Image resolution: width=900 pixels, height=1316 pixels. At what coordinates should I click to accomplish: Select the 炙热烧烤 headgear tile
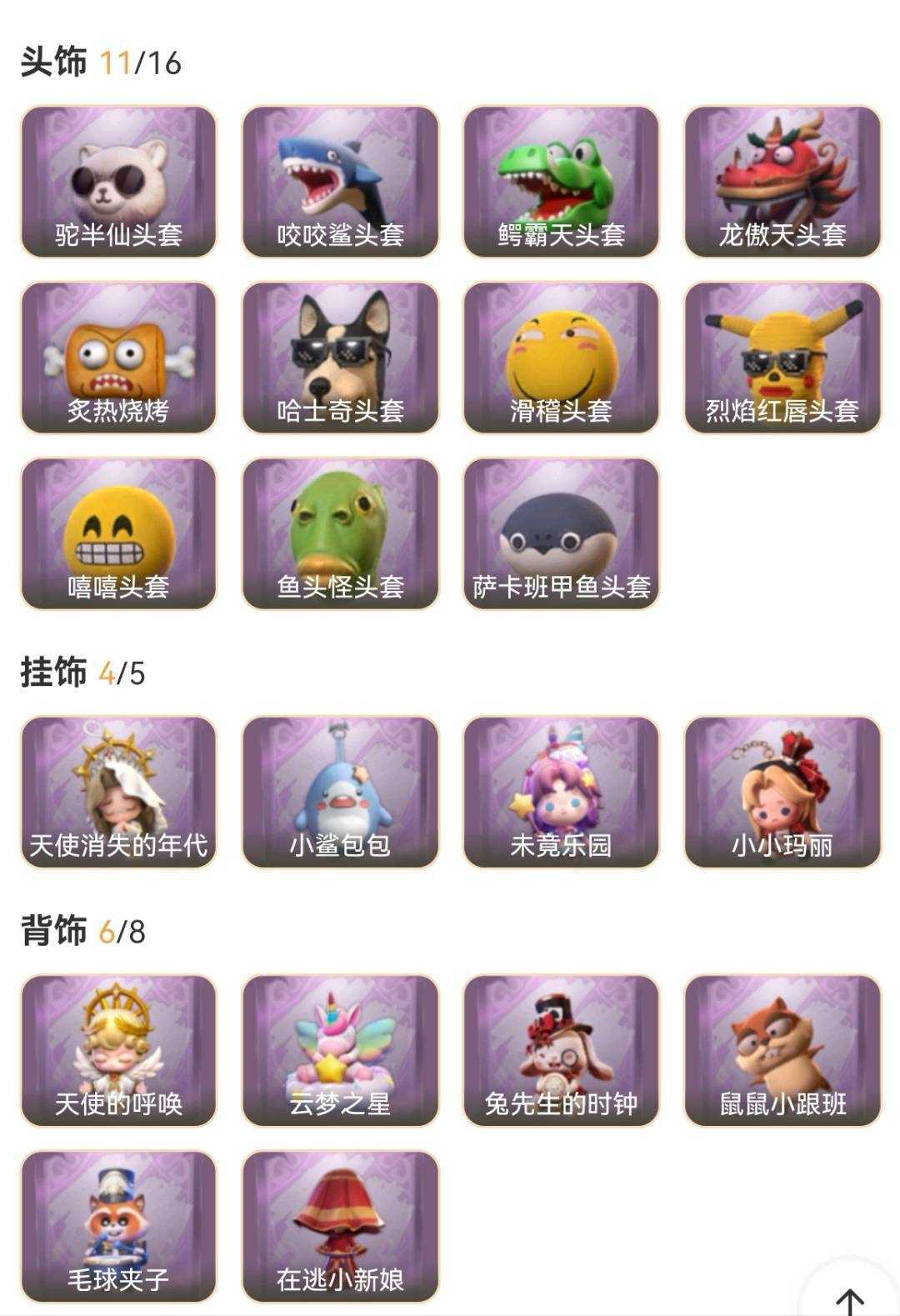coord(118,357)
